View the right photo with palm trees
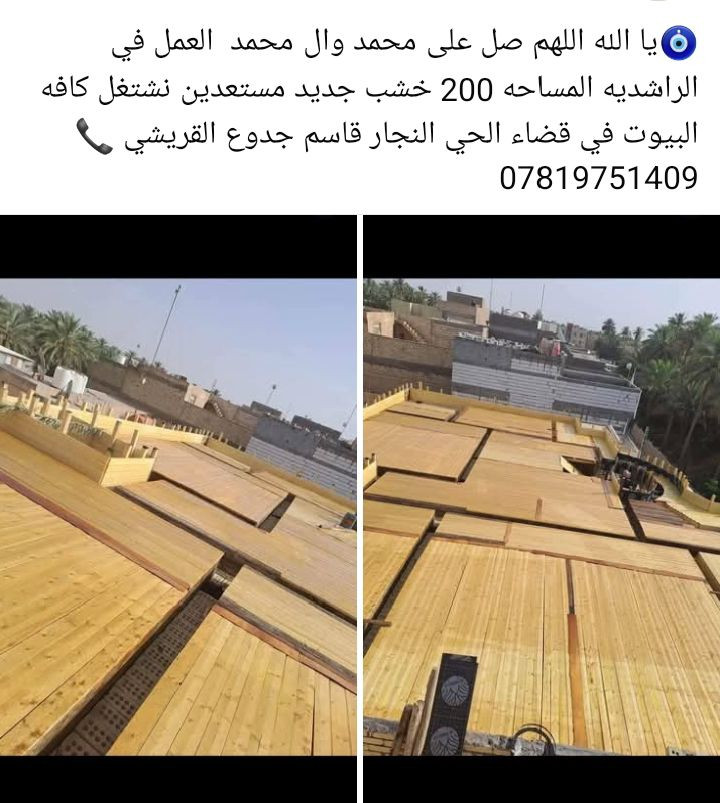The width and height of the screenshot is (720, 803). pyautogui.click(x=541, y=515)
